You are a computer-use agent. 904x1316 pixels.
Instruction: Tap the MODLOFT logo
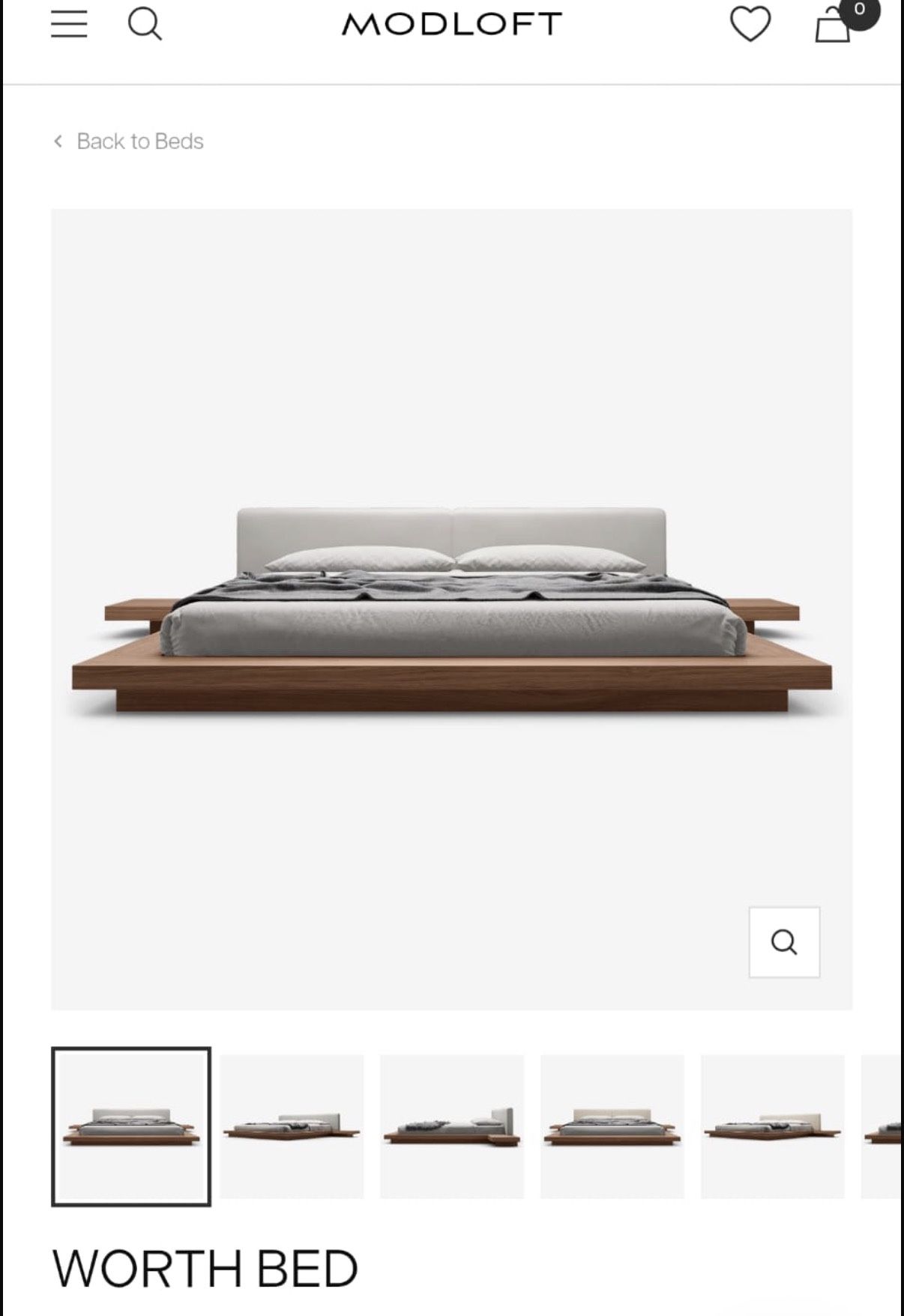(x=451, y=22)
